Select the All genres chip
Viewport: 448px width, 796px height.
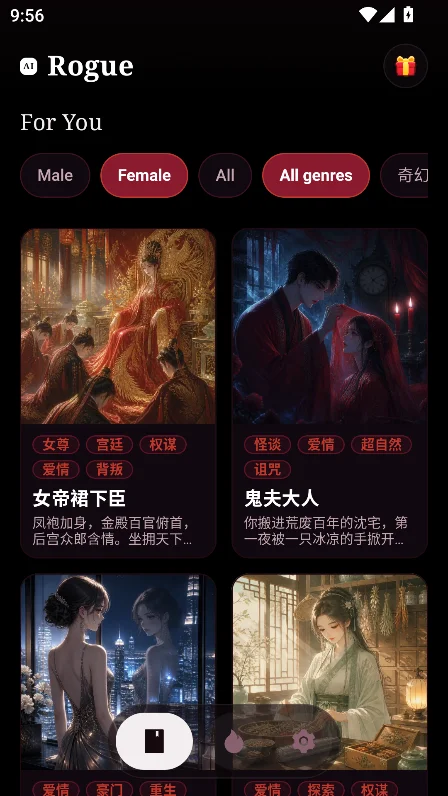click(316, 175)
